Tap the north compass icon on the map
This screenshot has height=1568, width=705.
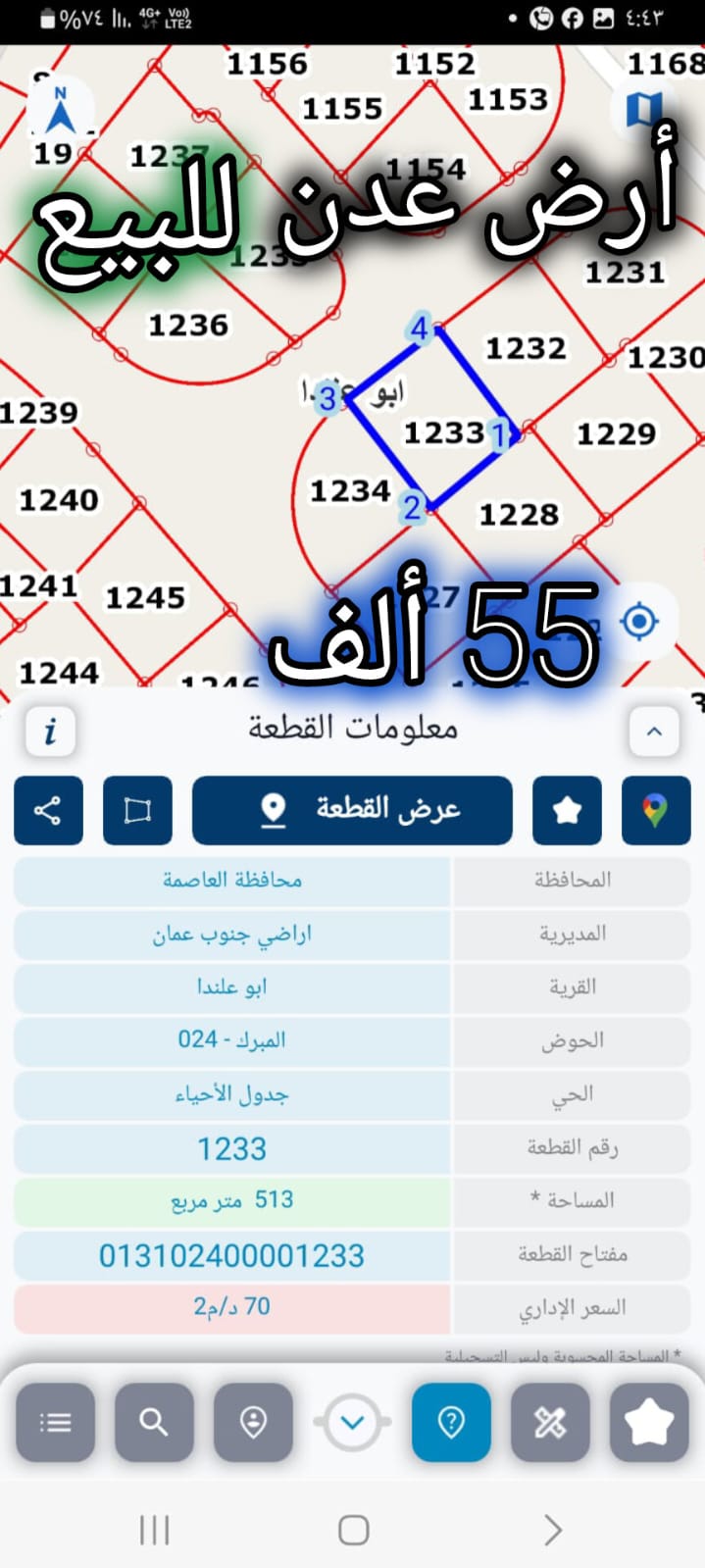61,110
